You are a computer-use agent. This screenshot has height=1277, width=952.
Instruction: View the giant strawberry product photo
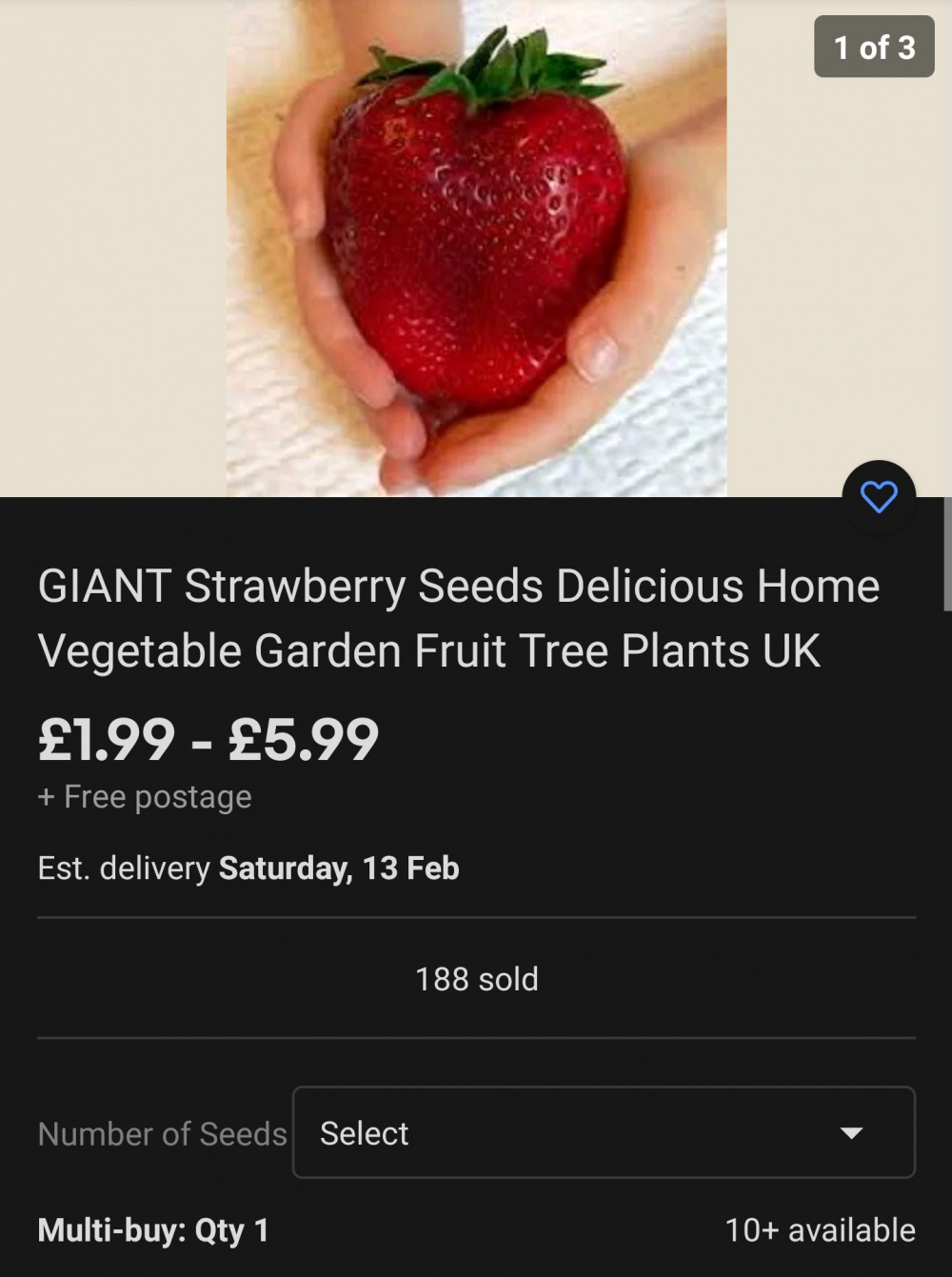click(476, 248)
